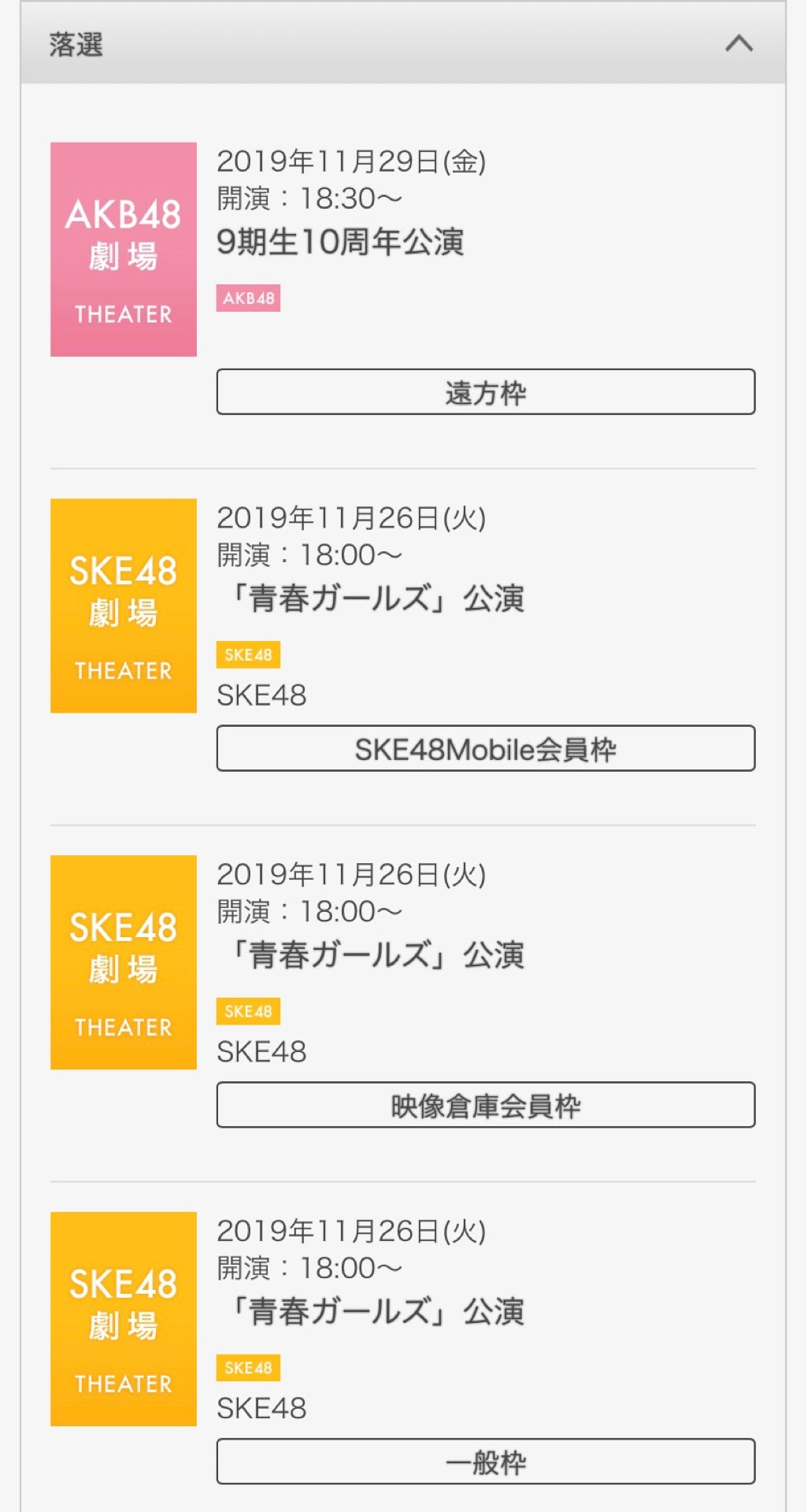Select the SKE48Mobile会員枠 button

[x=486, y=748]
